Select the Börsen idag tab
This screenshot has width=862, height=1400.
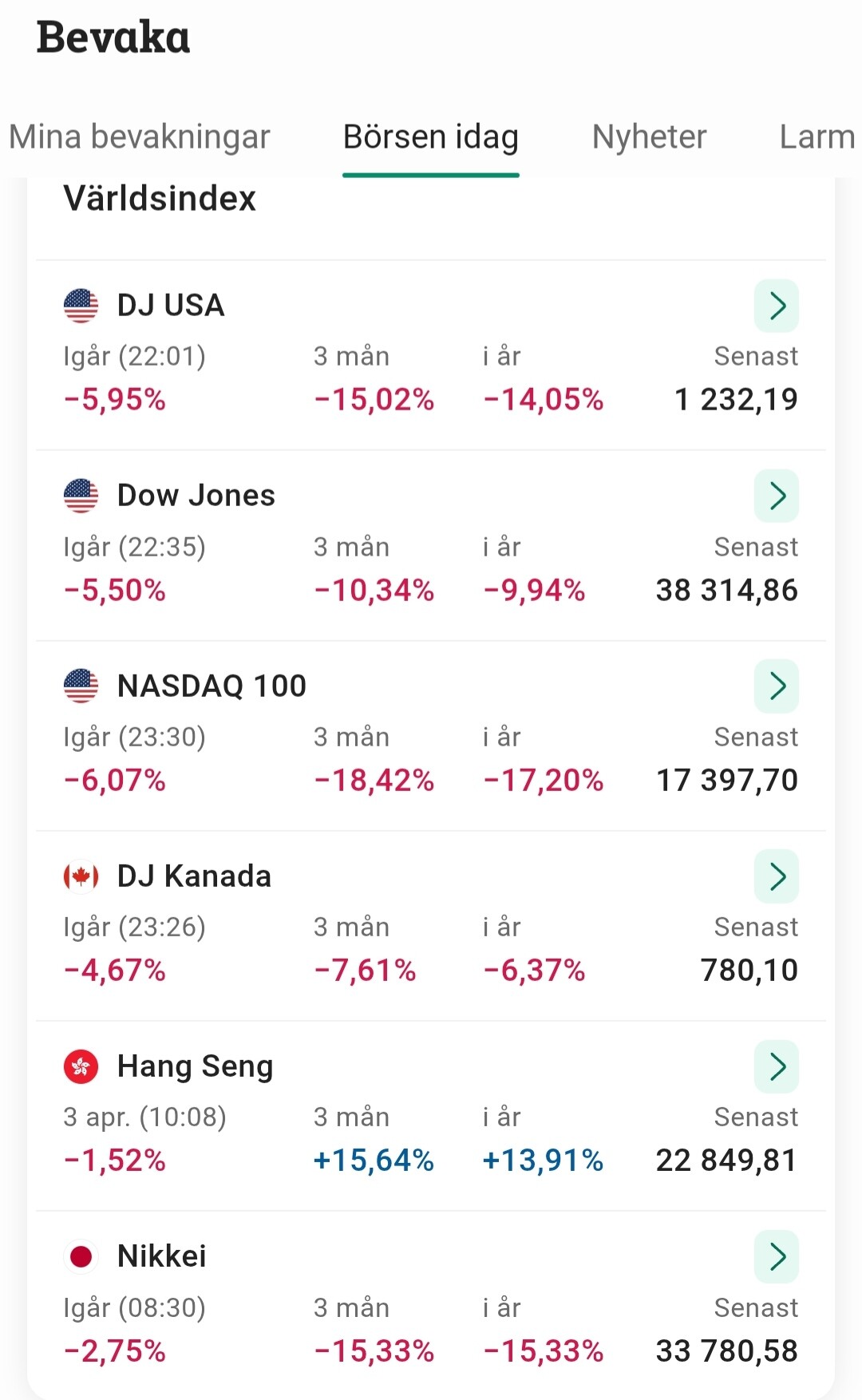click(431, 137)
